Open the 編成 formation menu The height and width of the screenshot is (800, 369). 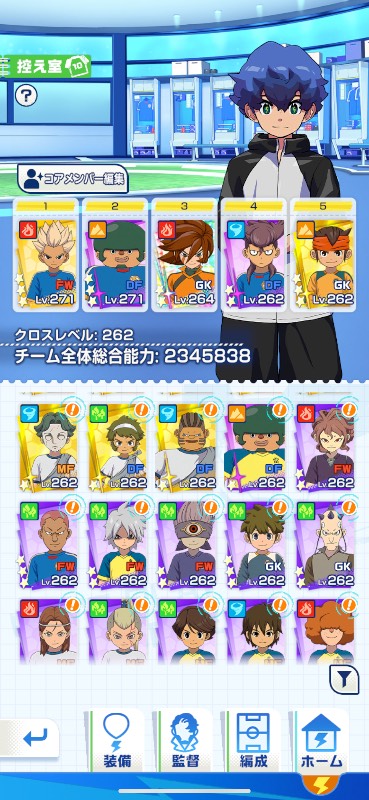[254, 741]
